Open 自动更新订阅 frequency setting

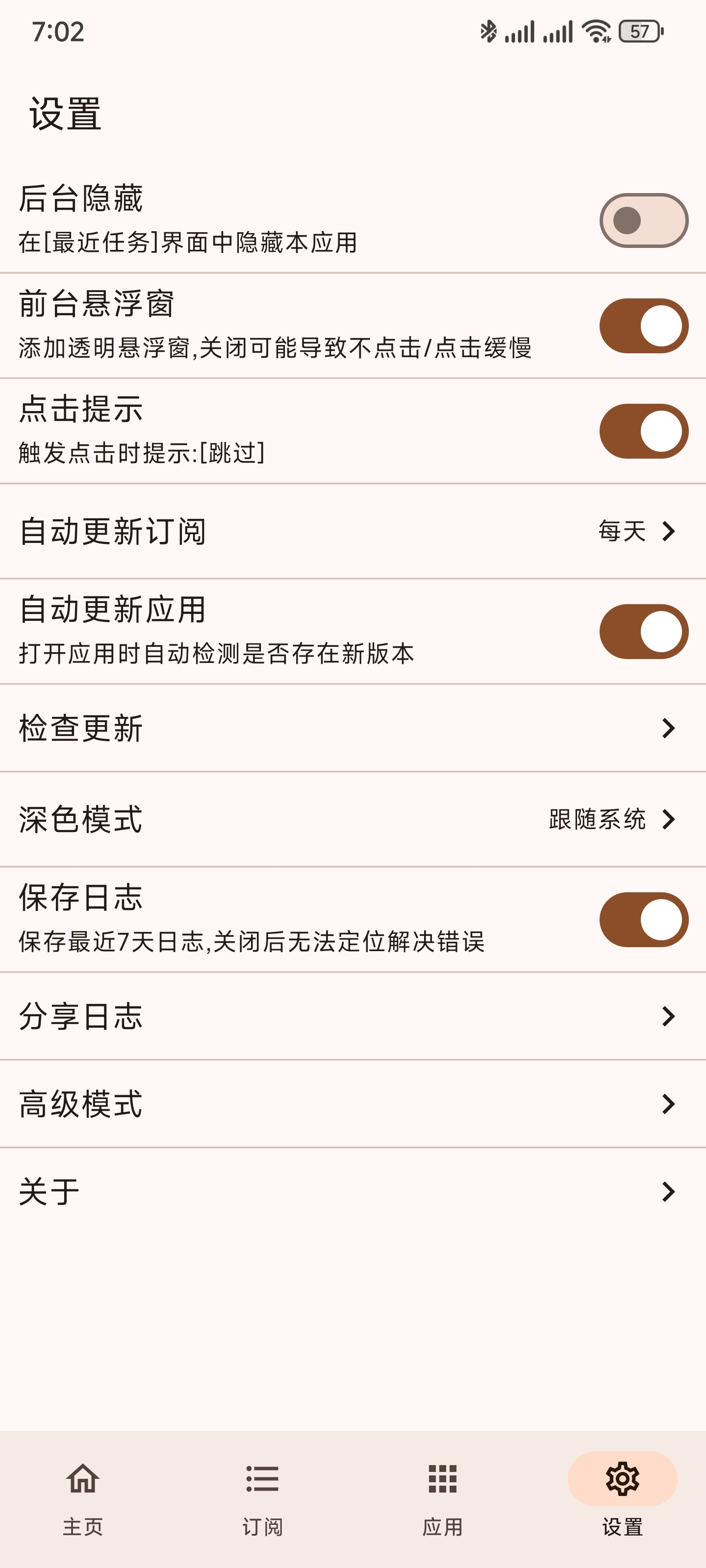(x=353, y=531)
